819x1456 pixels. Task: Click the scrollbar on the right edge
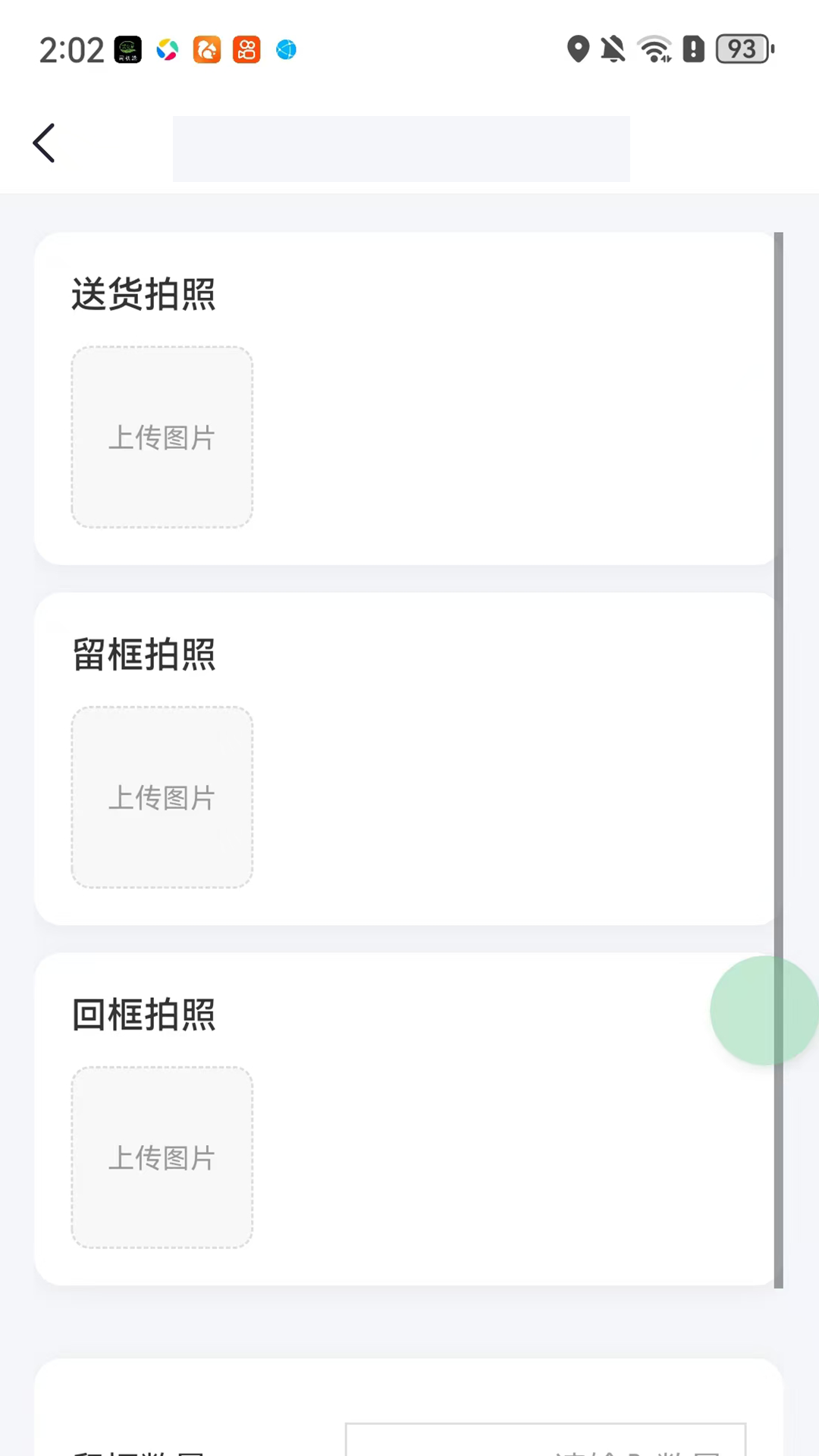[779, 758]
